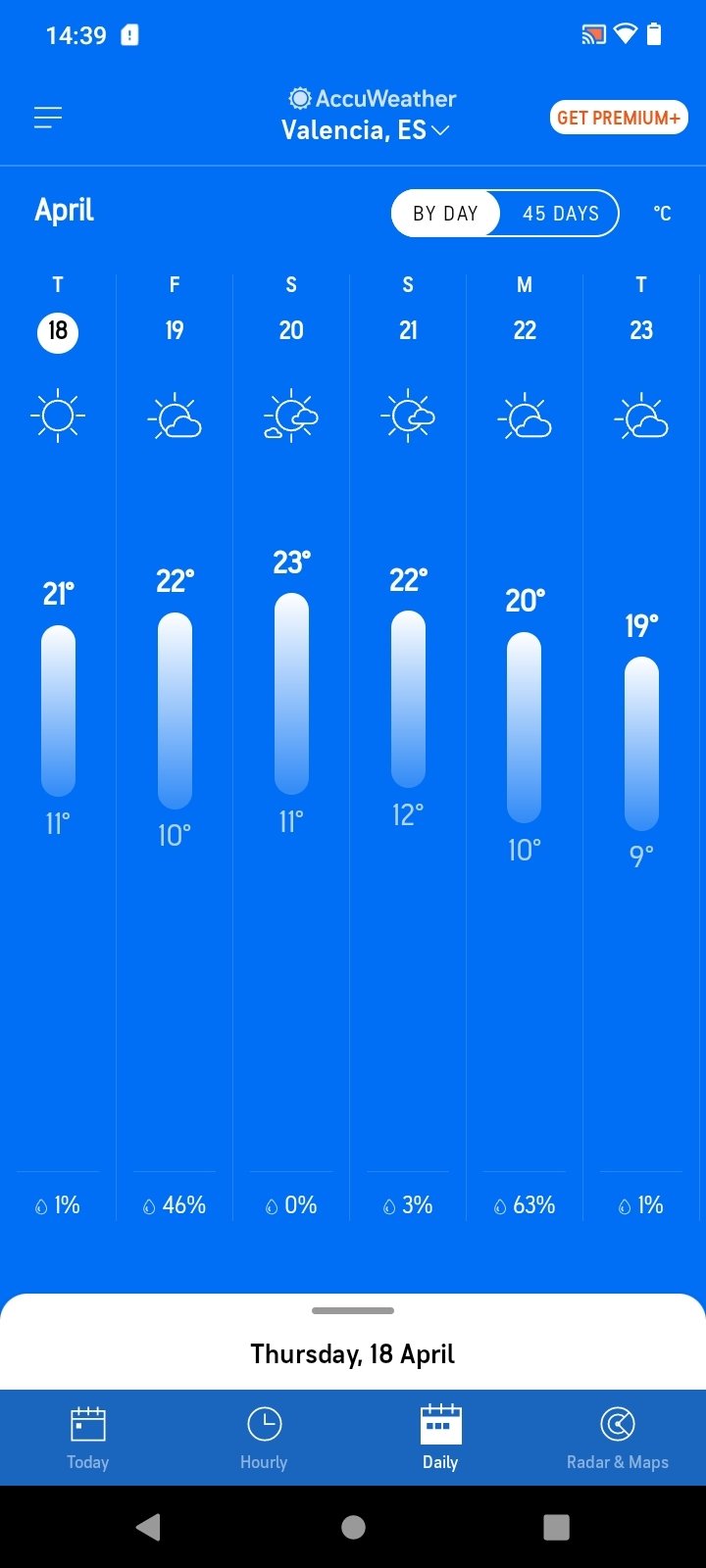The width and height of the screenshot is (706, 1568).
Task: Tap the GET PREMIUM+ button
Action: point(619,118)
